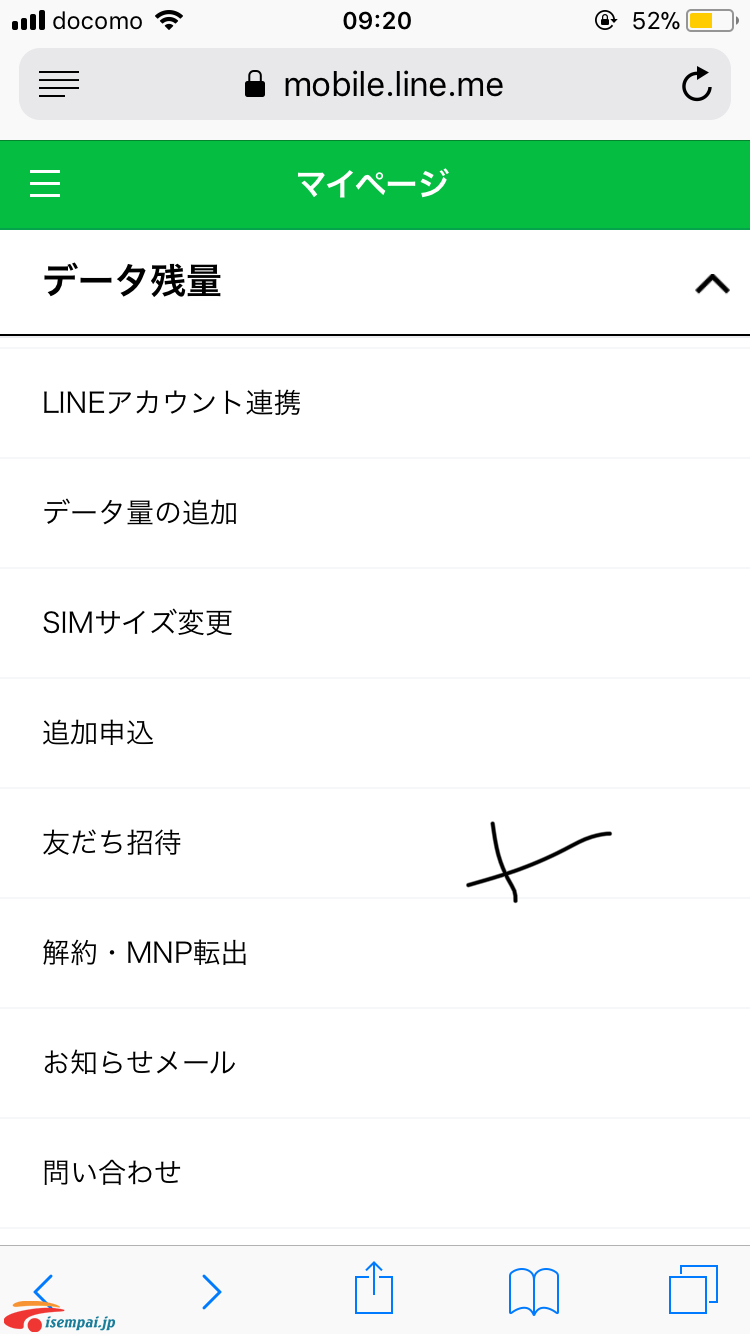Screen dimensions: 750x1334
Task: Go forward in Safari
Action: pyautogui.click(x=211, y=1291)
